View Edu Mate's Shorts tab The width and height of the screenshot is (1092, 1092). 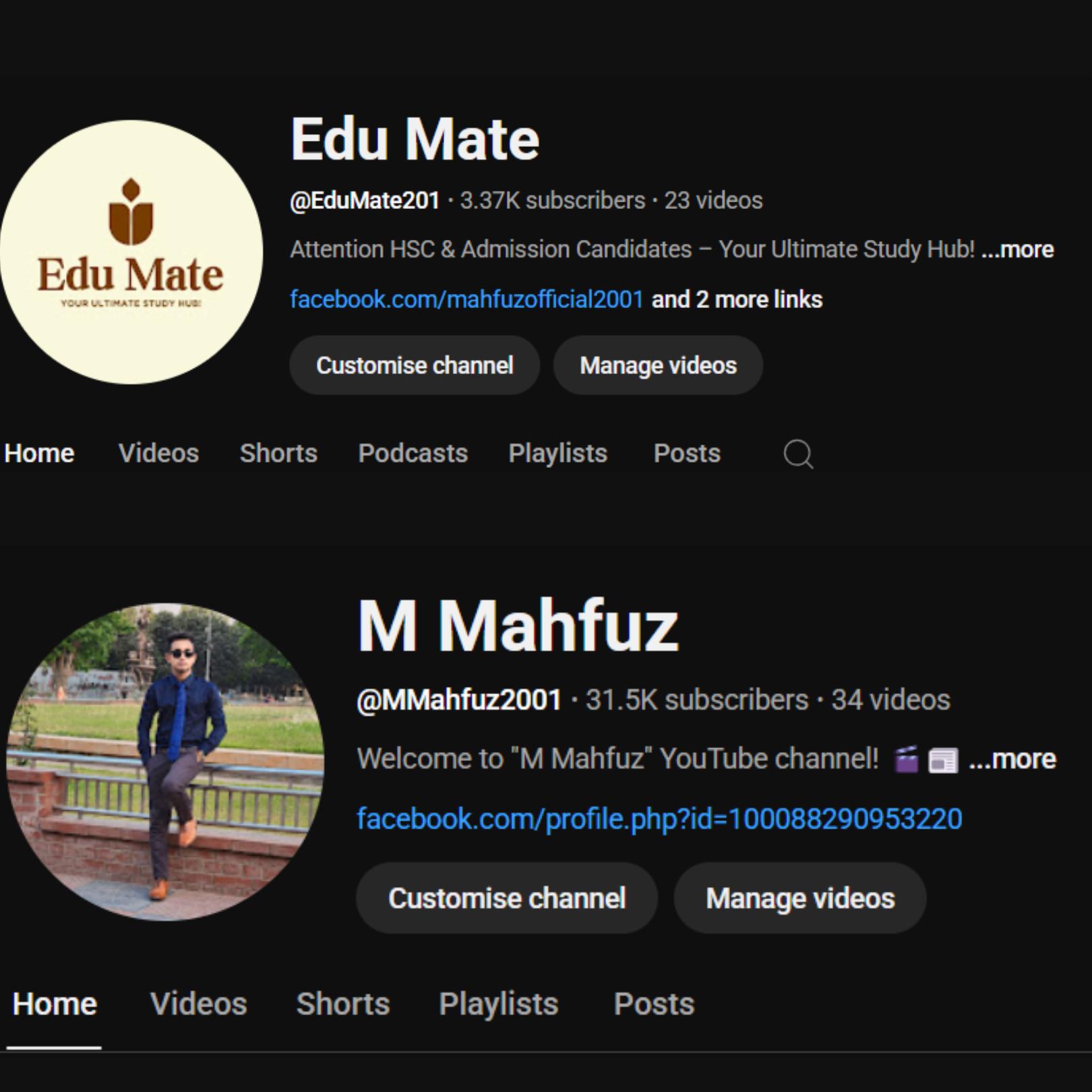(278, 453)
